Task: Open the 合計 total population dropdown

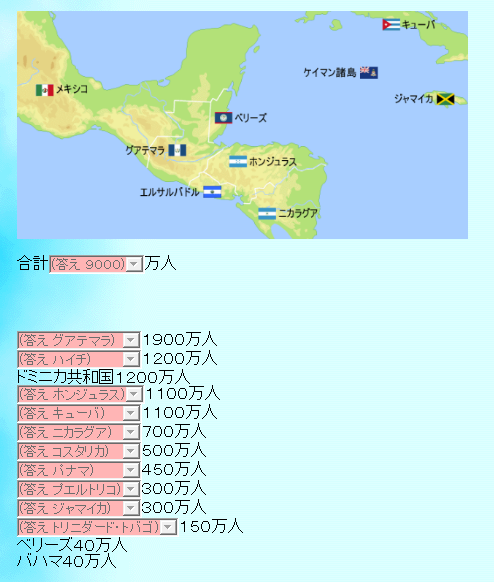Action: pyautogui.click(x=96, y=264)
